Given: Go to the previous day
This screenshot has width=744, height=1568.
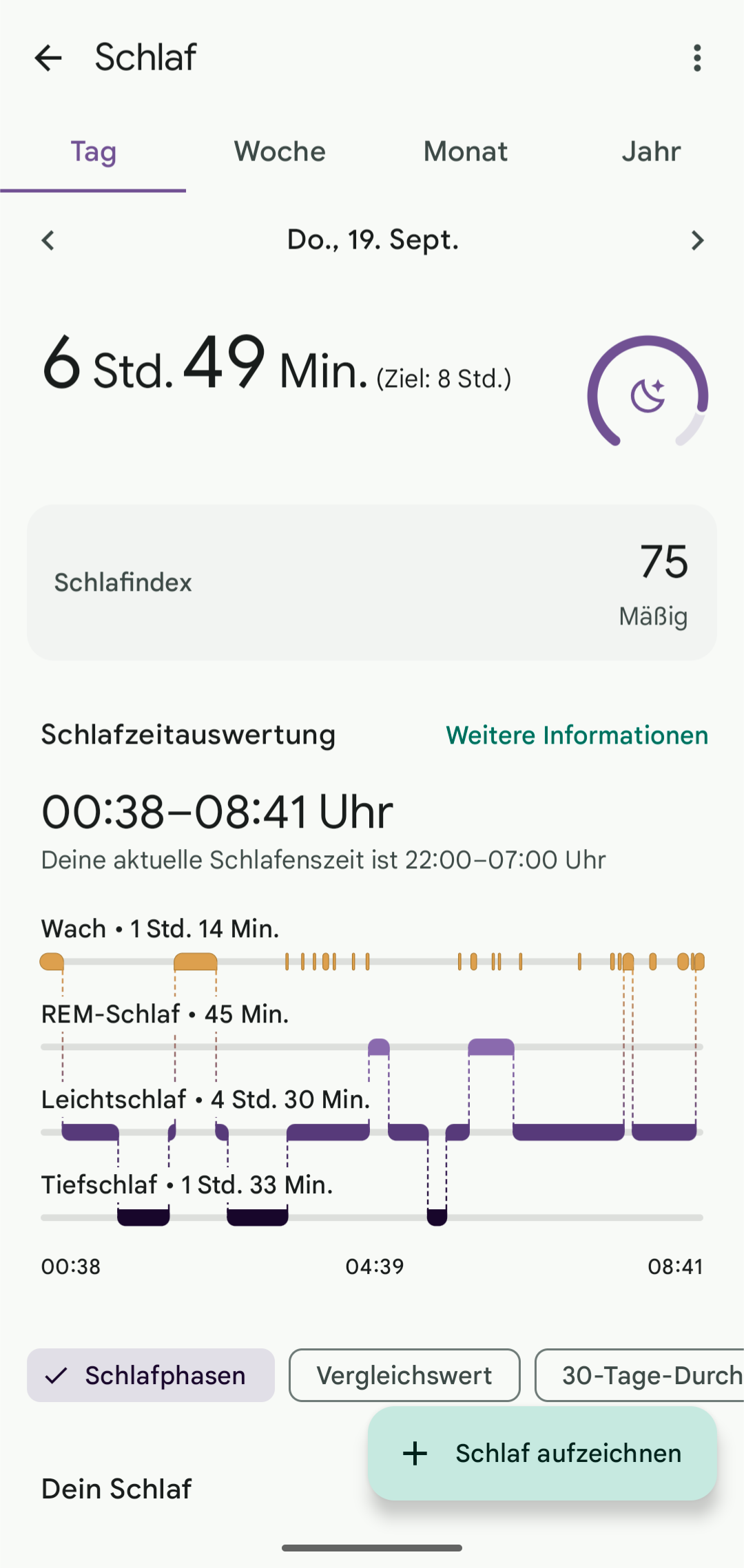Looking at the screenshot, I should point(48,240).
